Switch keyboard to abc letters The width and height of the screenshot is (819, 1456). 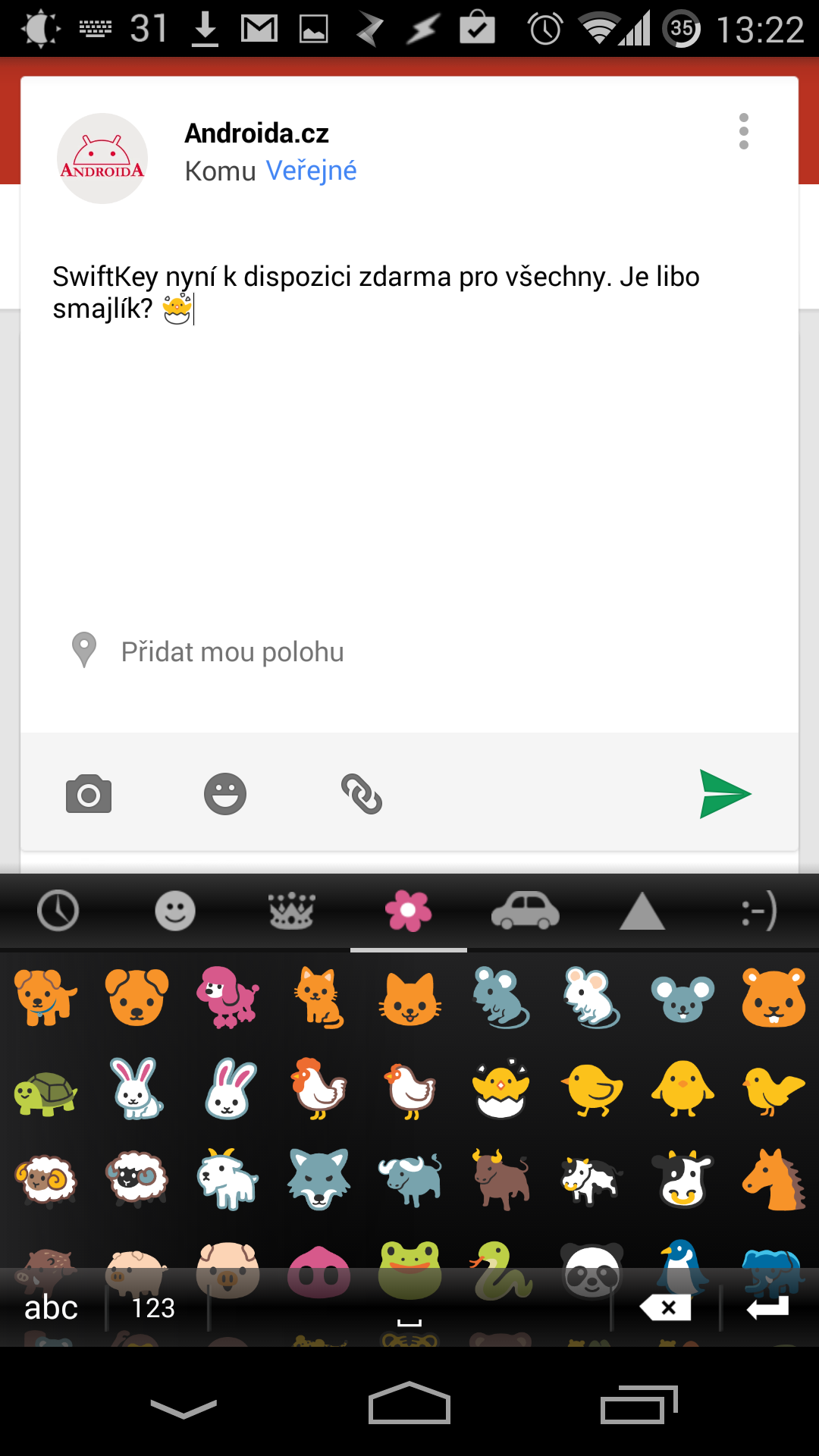(51, 1307)
